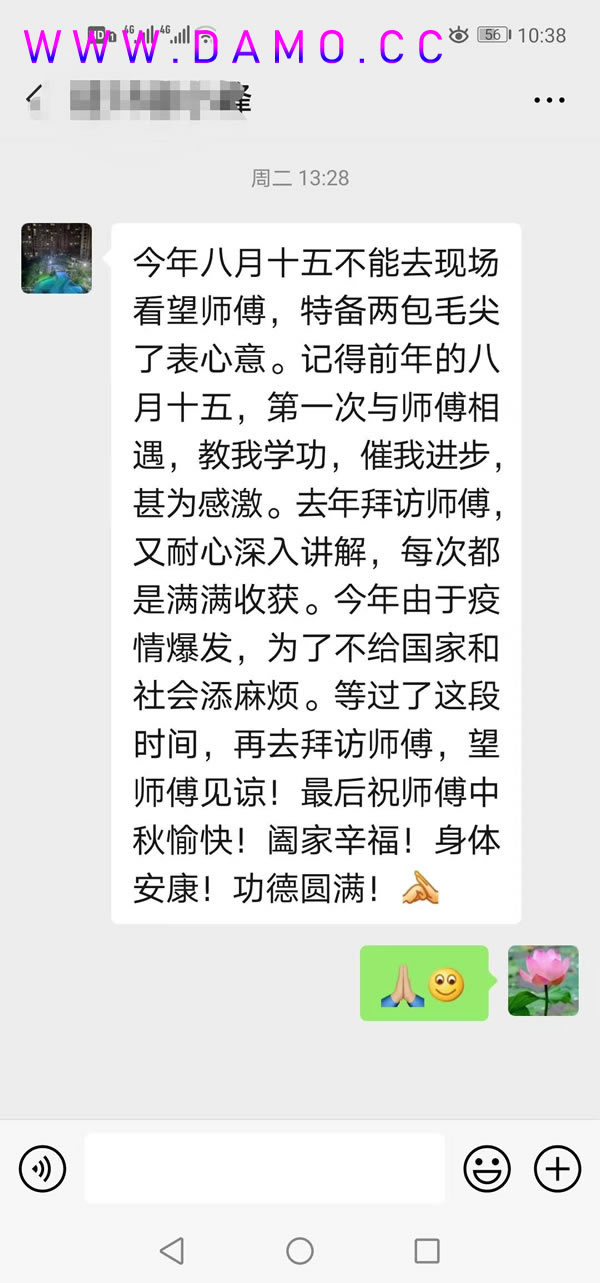Go to the phone home screen
Viewport: 600px width, 1283px height.
pos(300,1250)
